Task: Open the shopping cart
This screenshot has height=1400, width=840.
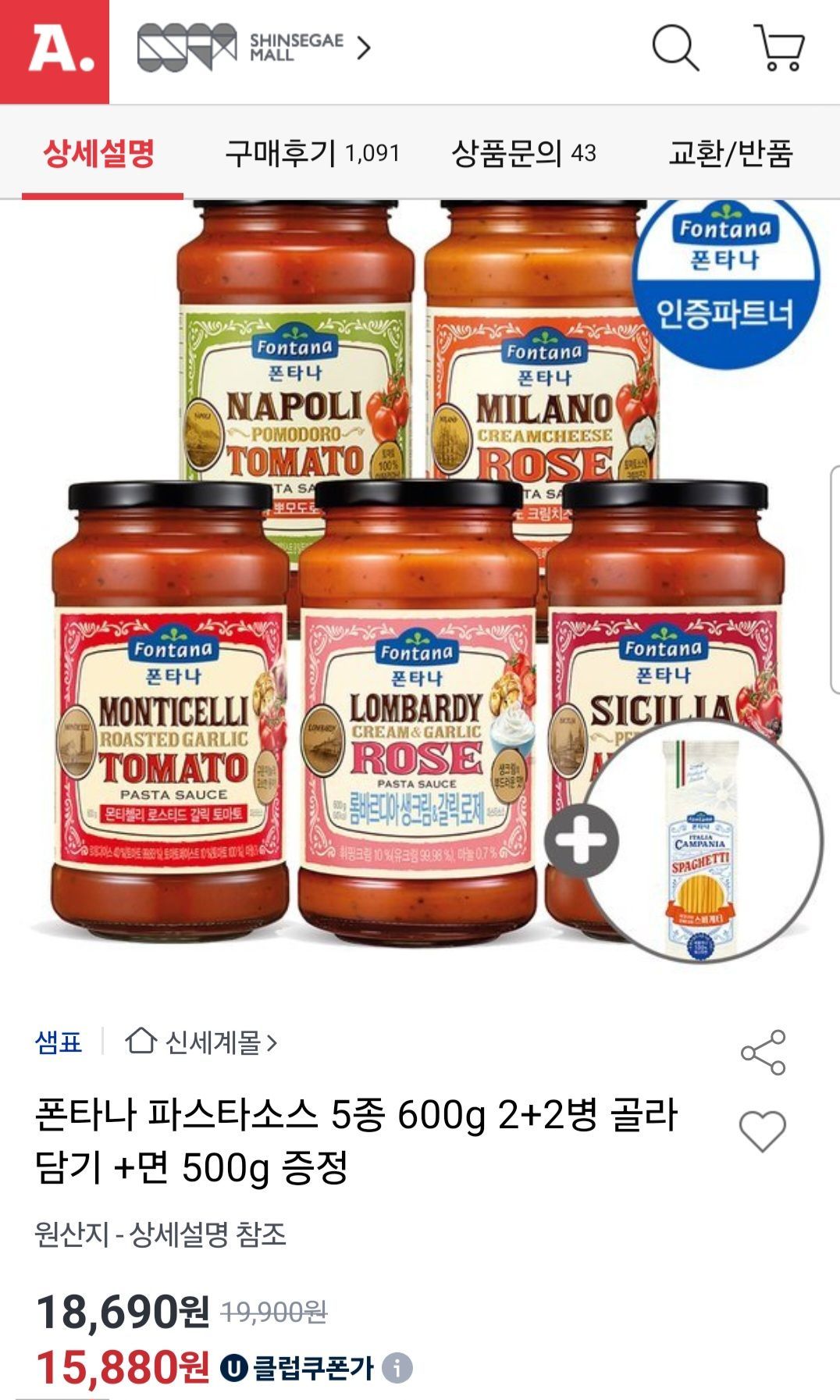Action: coord(779,48)
